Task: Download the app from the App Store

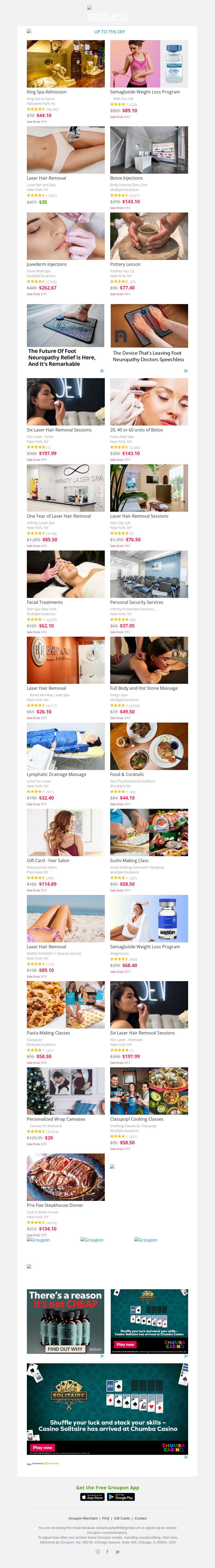Action: click(x=93, y=1497)
